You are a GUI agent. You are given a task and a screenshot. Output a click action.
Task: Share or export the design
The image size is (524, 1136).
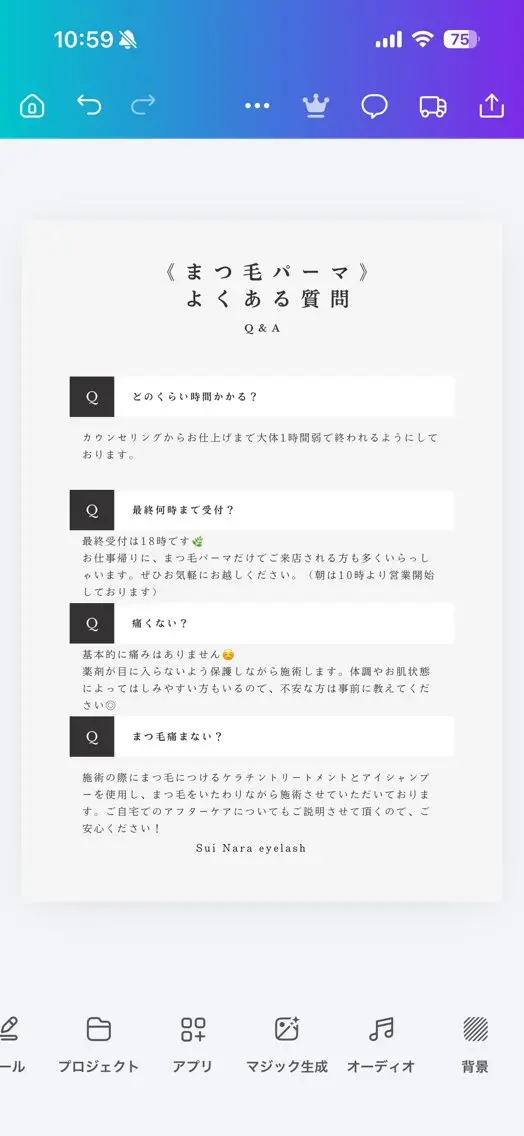tap(491, 106)
